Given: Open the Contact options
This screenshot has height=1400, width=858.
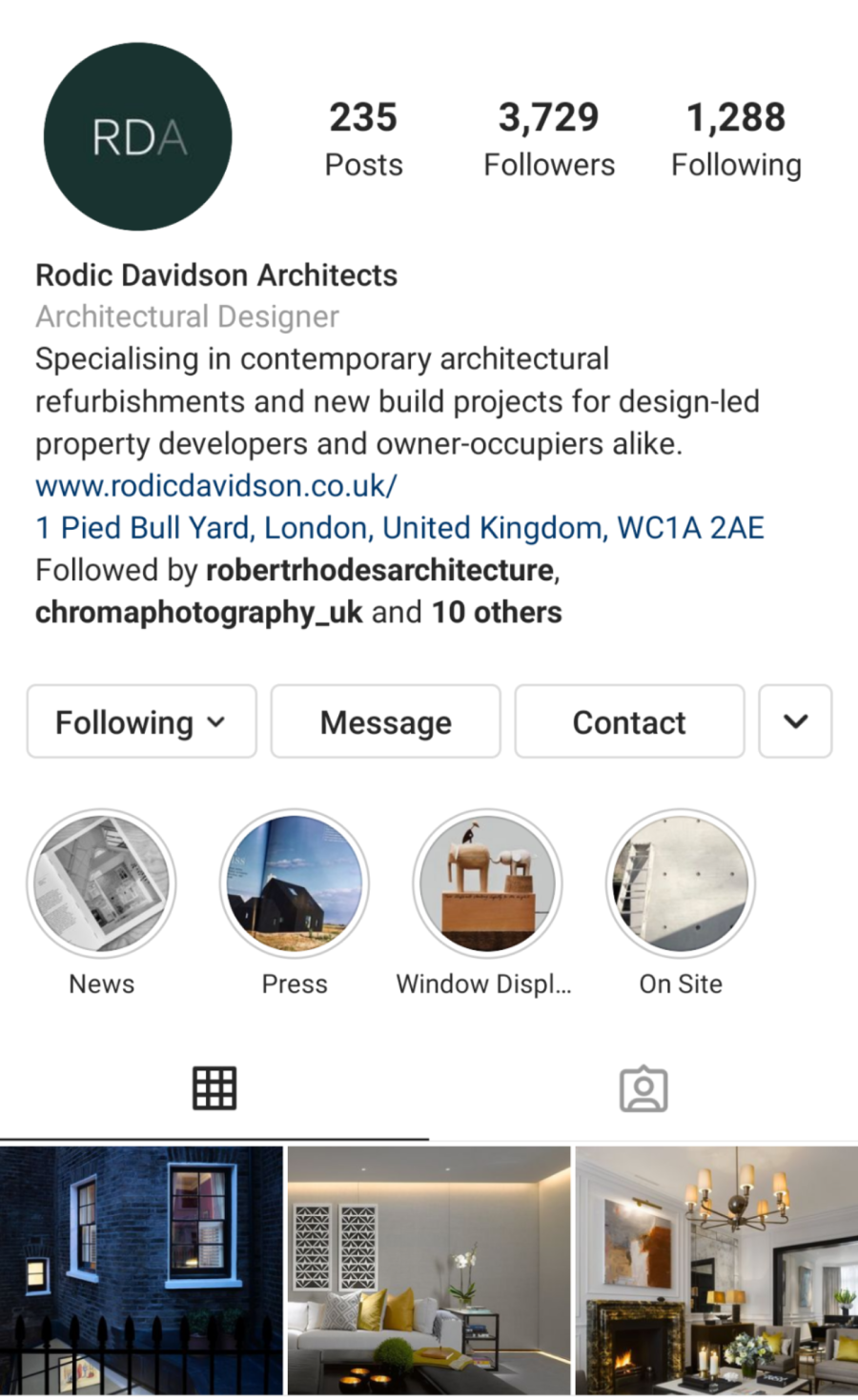Looking at the screenshot, I should click(x=629, y=721).
